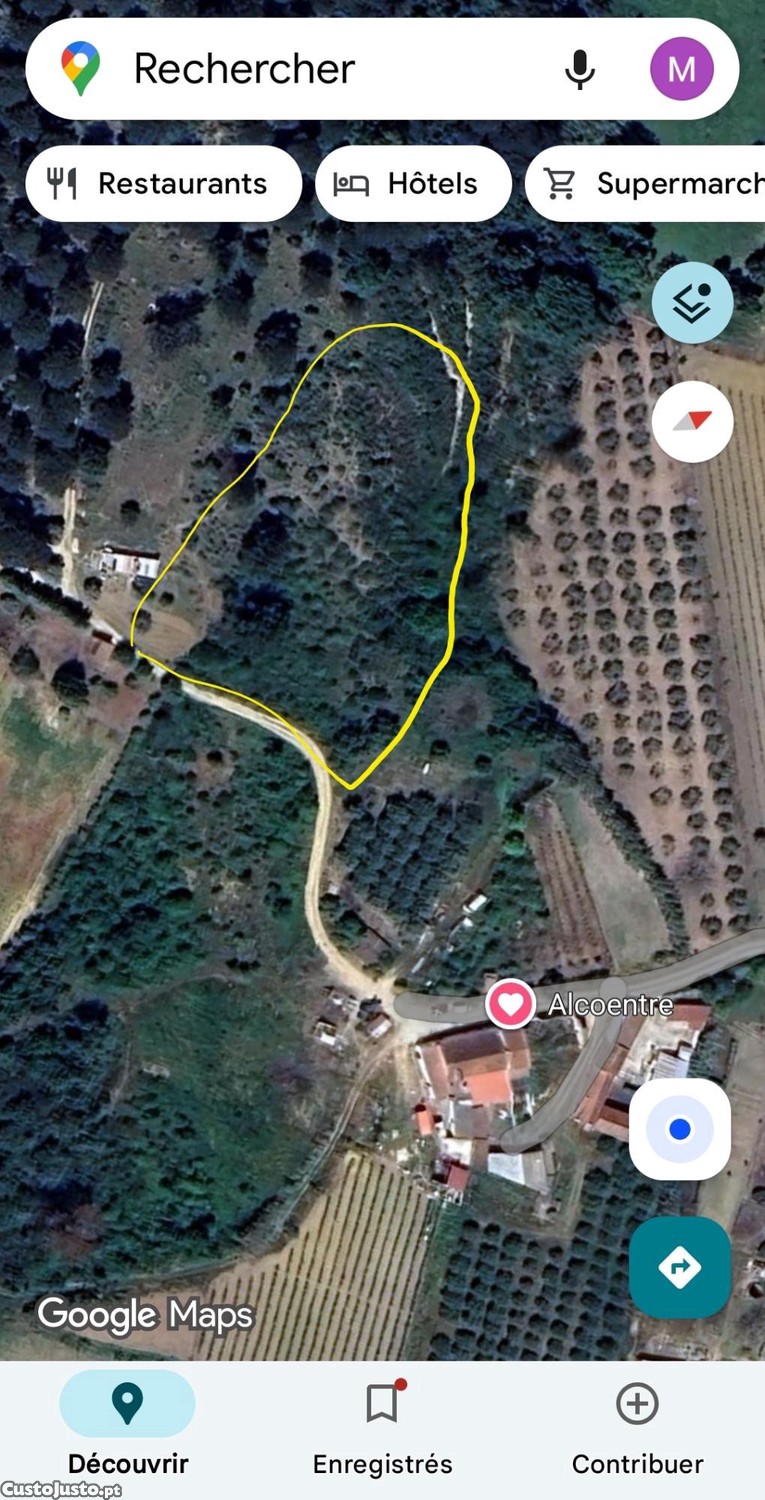This screenshot has height=1500, width=765.
Task: Open the account avatar M
Action: pyautogui.click(x=681, y=69)
